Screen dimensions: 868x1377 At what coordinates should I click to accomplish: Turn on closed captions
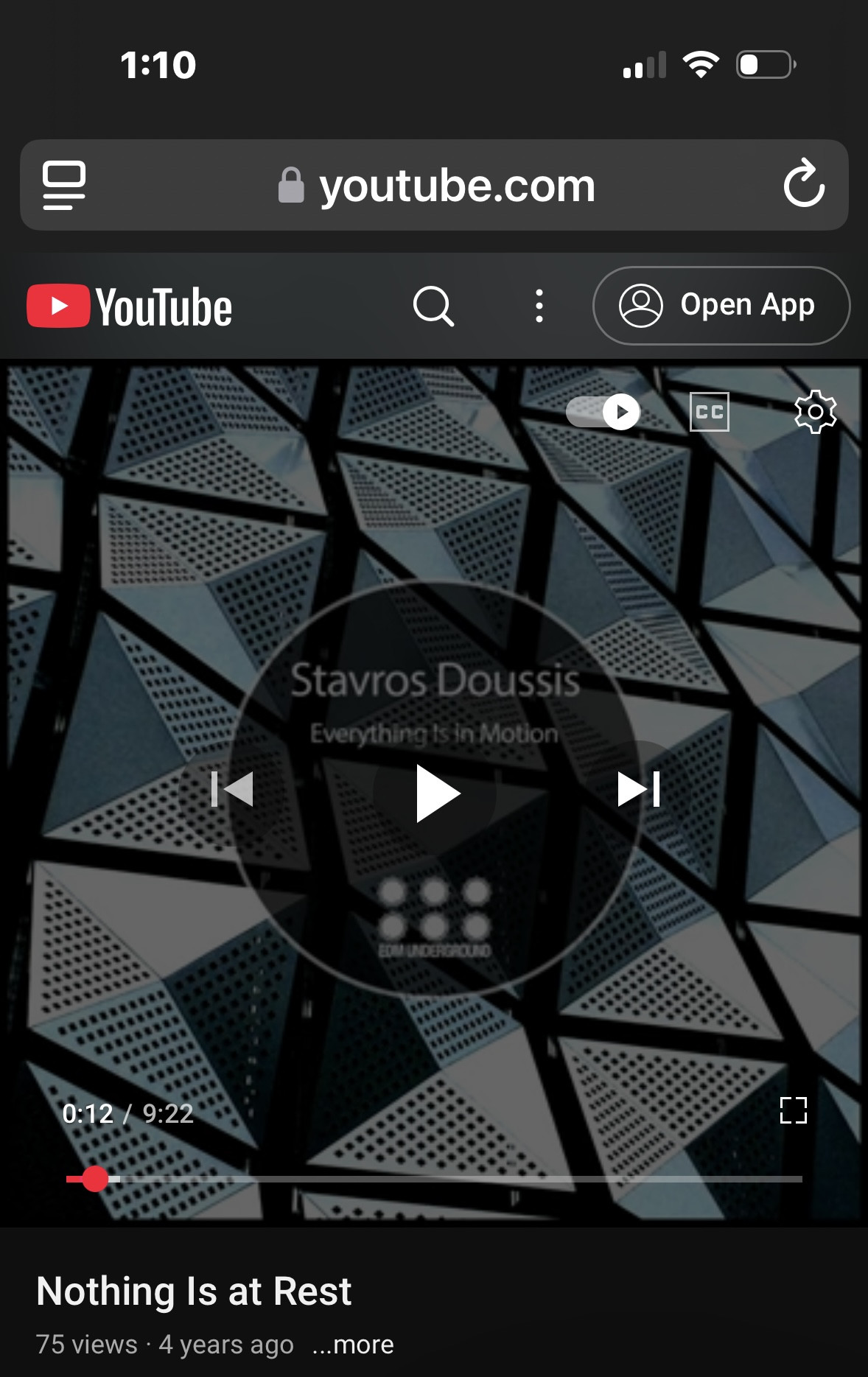709,412
